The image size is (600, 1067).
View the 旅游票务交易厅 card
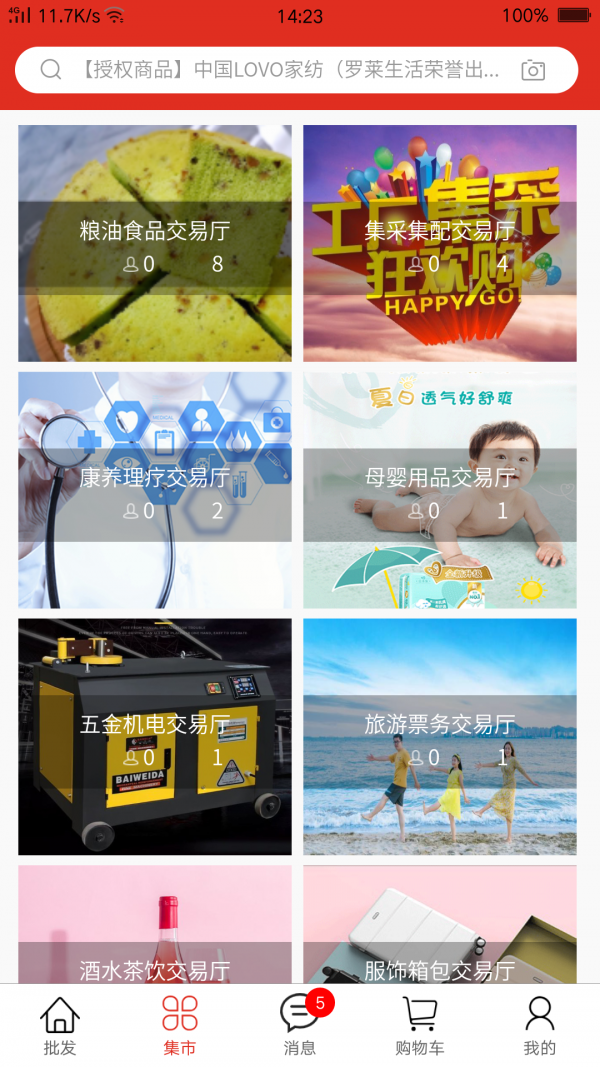pos(440,736)
